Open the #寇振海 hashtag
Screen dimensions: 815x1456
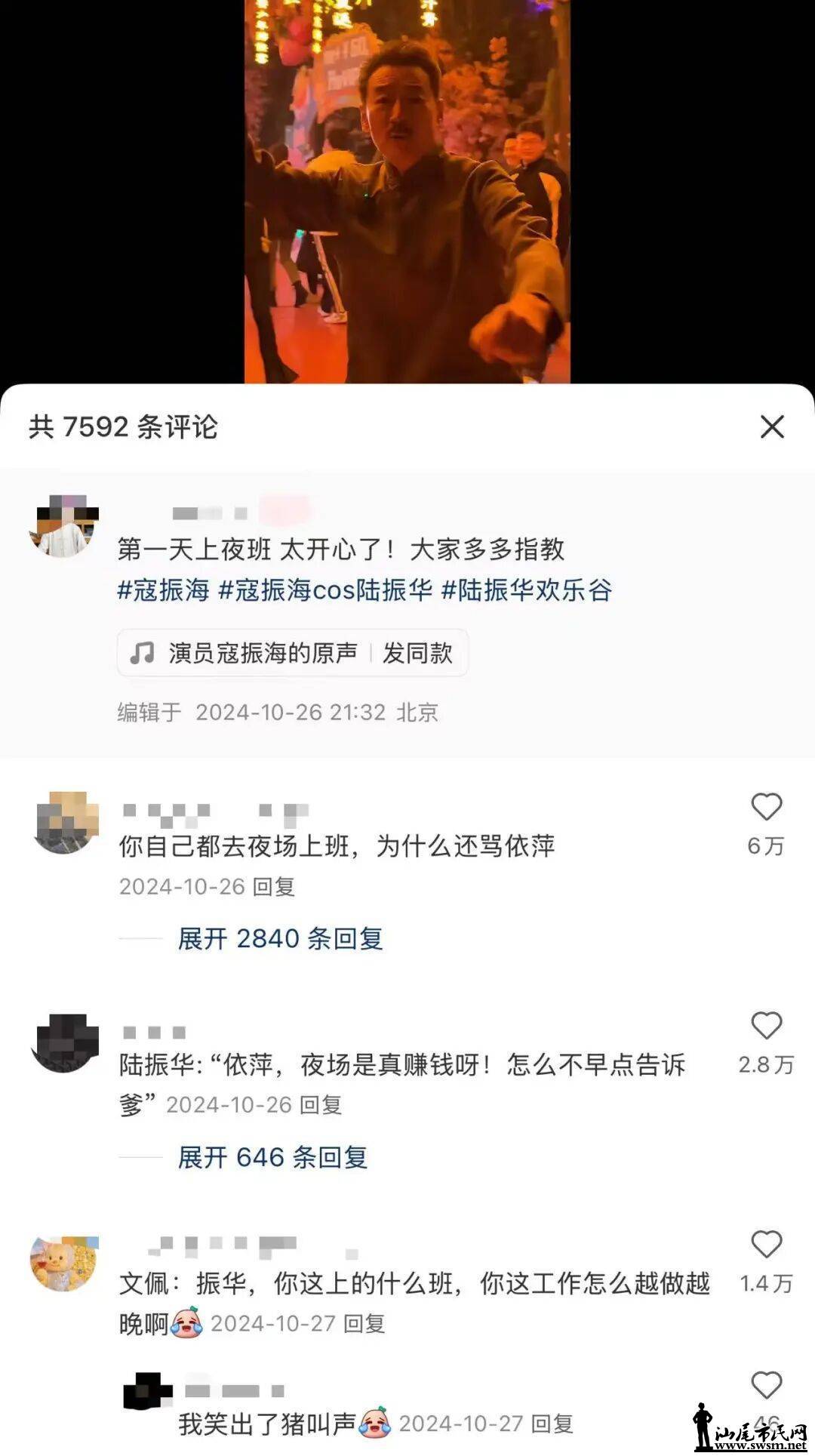(168, 593)
